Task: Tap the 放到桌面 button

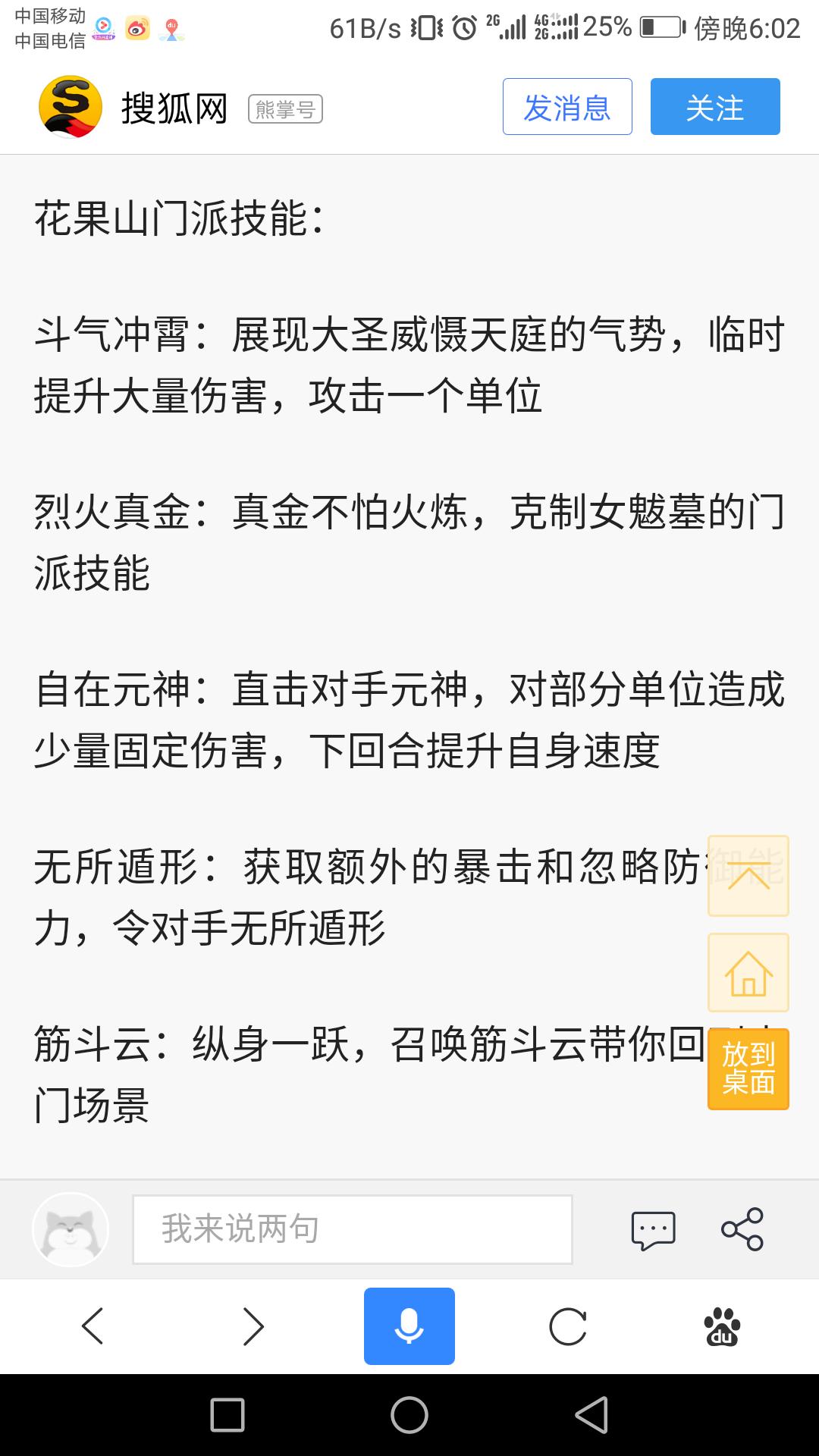Action: click(x=748, y=1069)
